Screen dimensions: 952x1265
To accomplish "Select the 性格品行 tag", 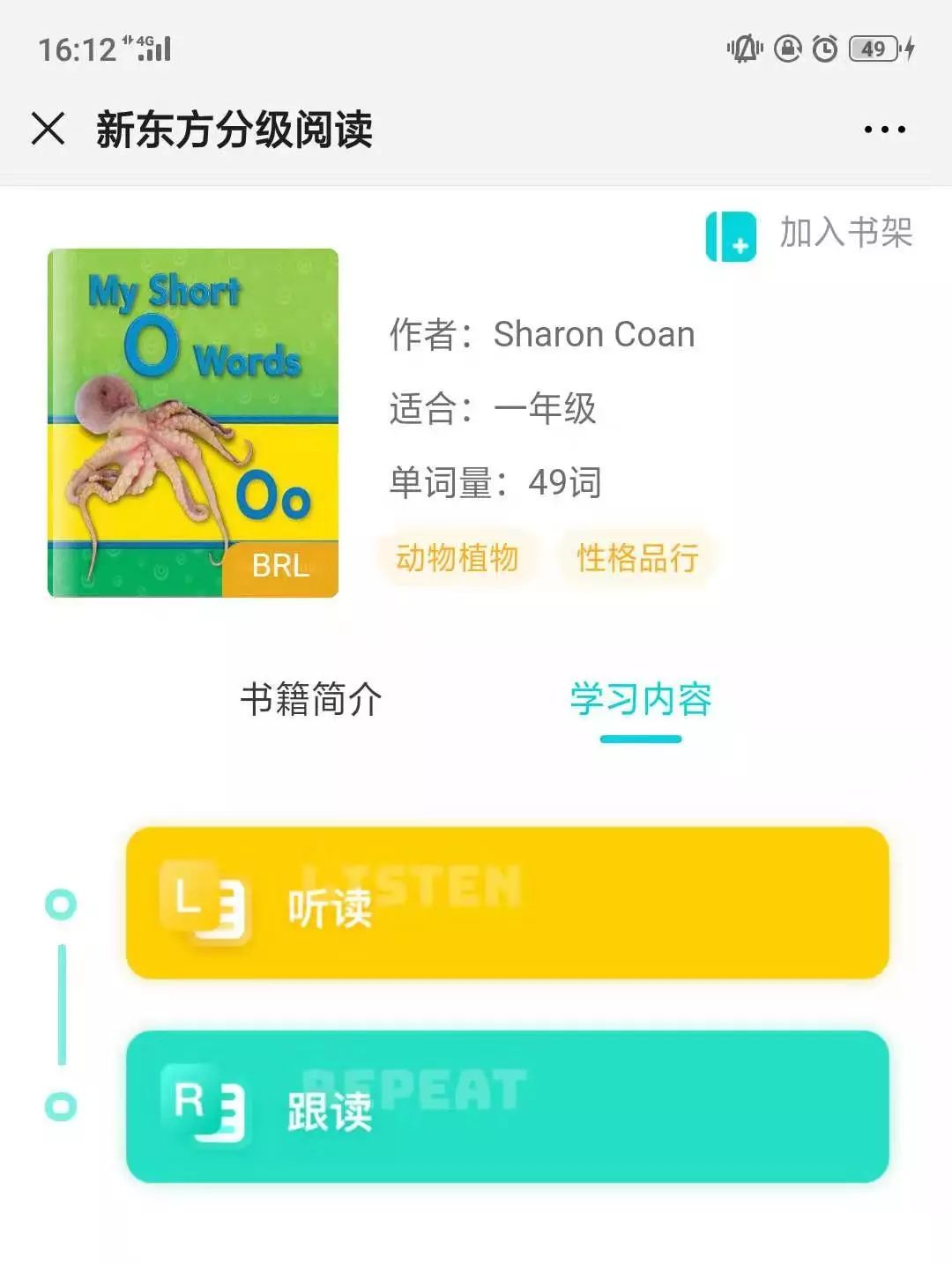I will [x=637, y=557].
